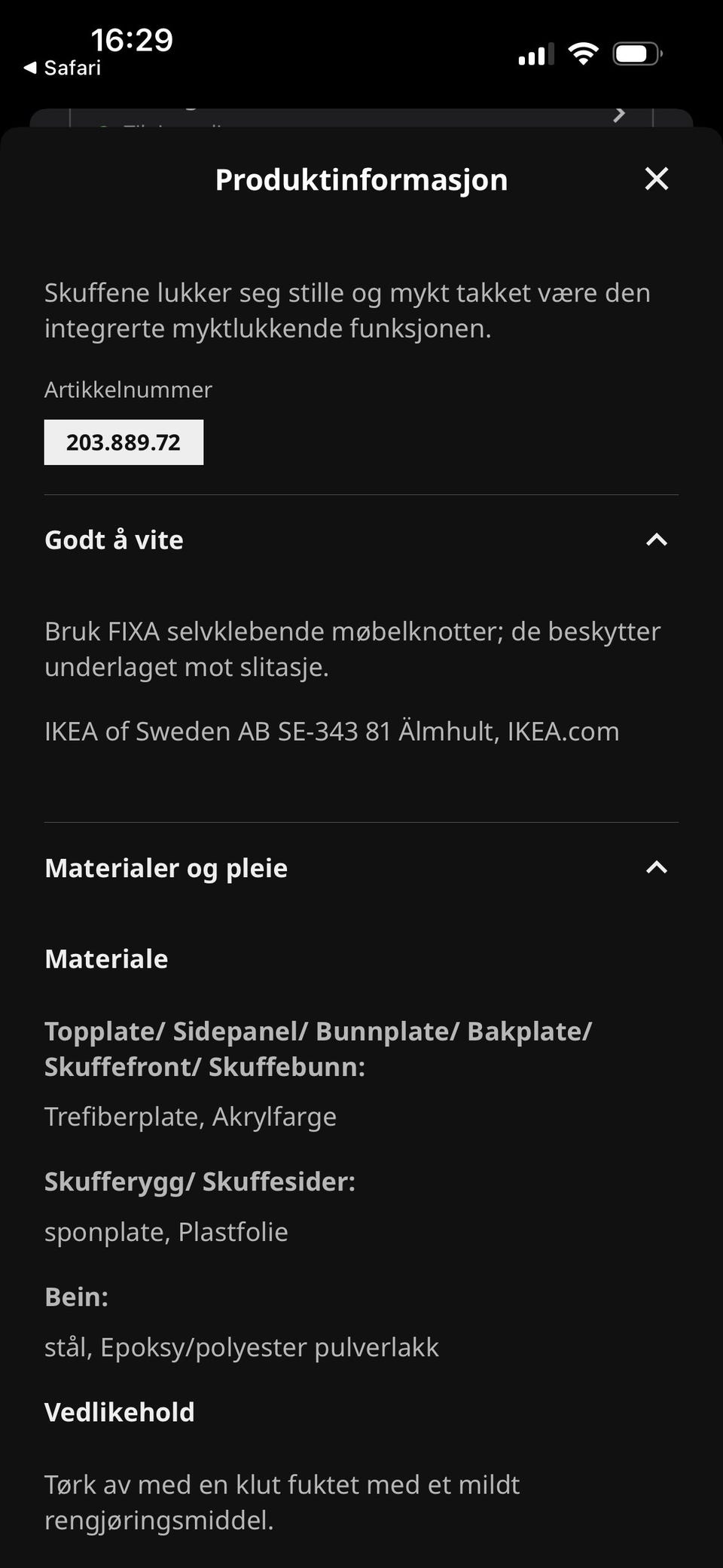
Task: Tap the chevron on the Til handleliste row
Action: (619, 113)
